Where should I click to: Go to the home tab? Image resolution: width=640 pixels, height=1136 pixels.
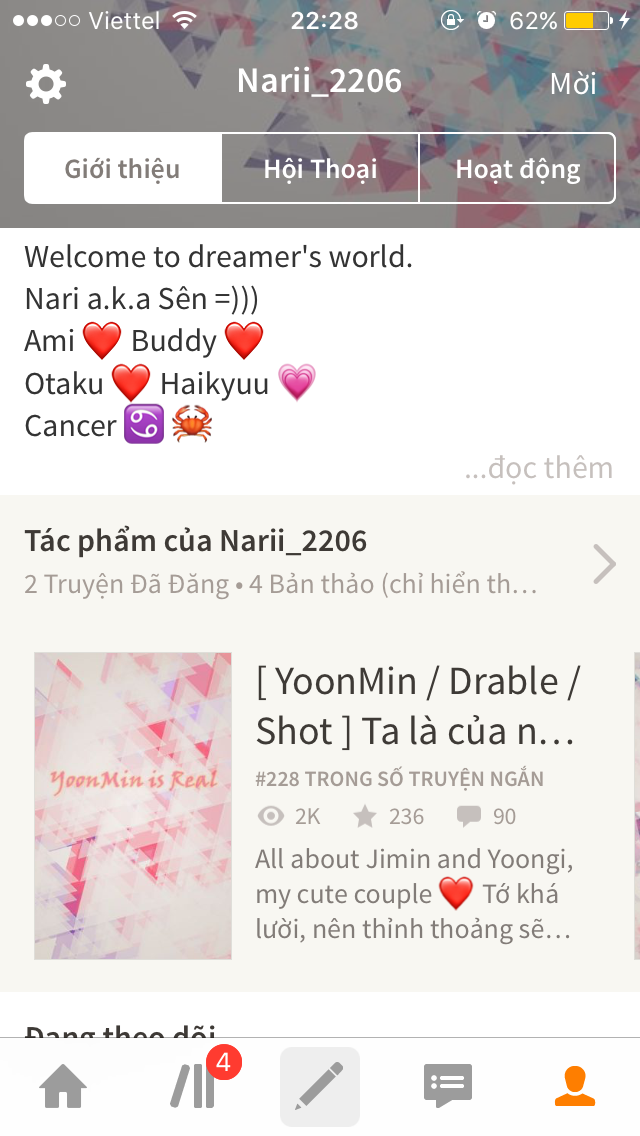coord(62,1086)
